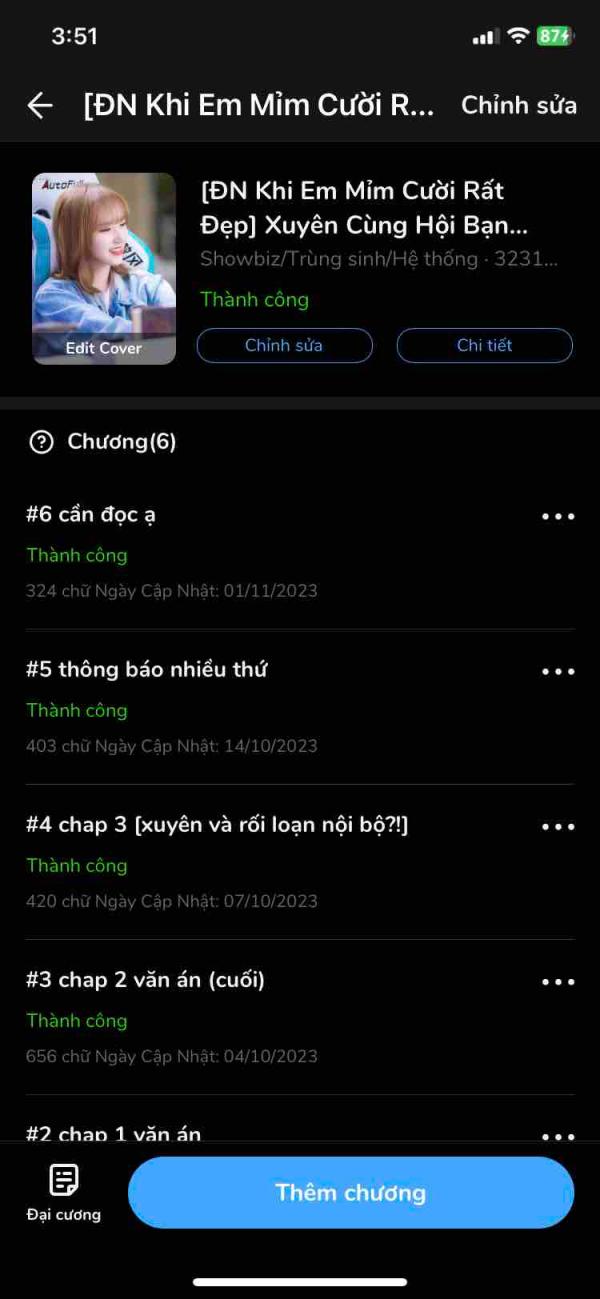Edit the story cover image
This screenshot has width=600, height=1299.
[x=104, y=268]
